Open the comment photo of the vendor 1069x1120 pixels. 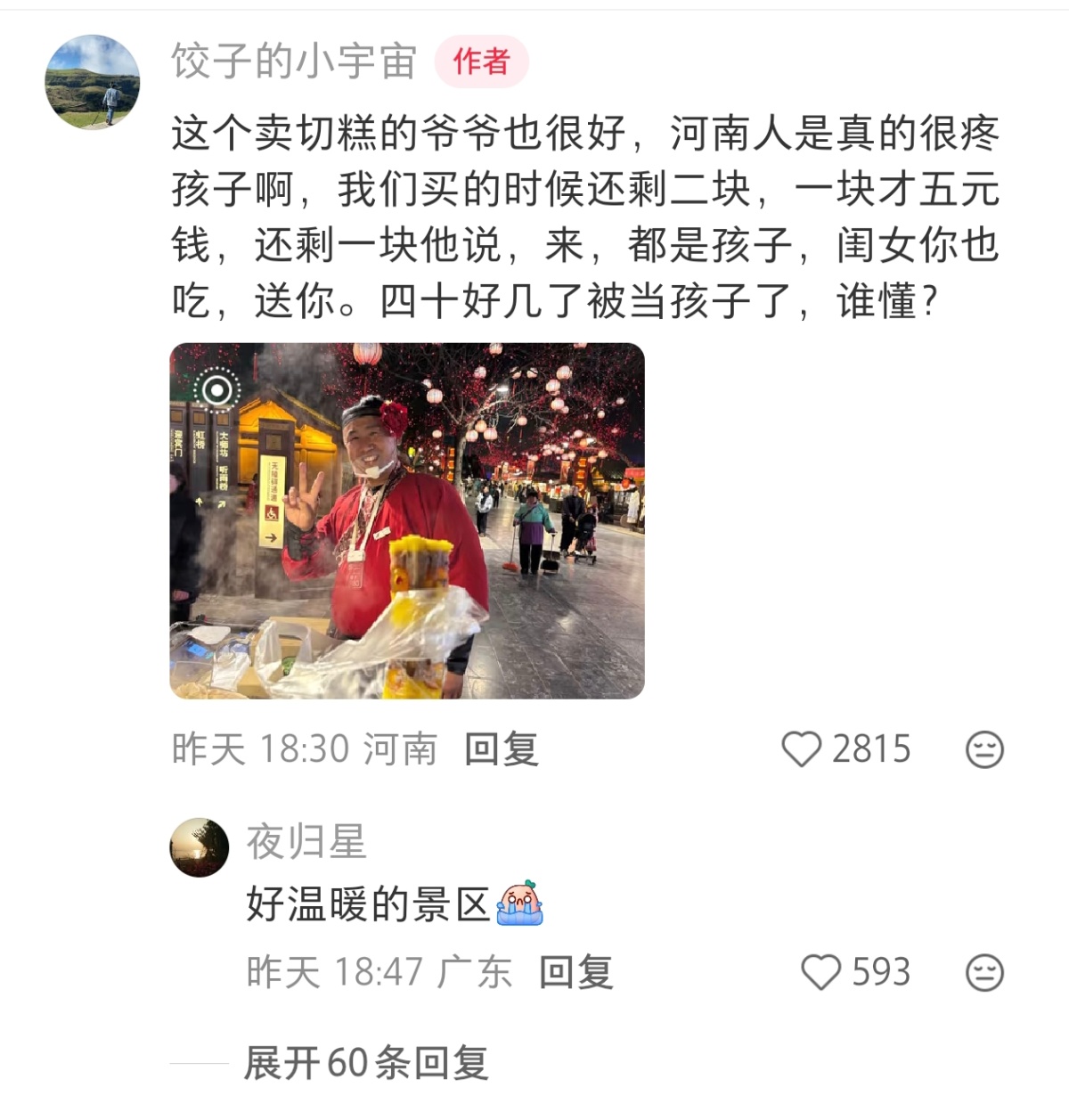(407, 520)
